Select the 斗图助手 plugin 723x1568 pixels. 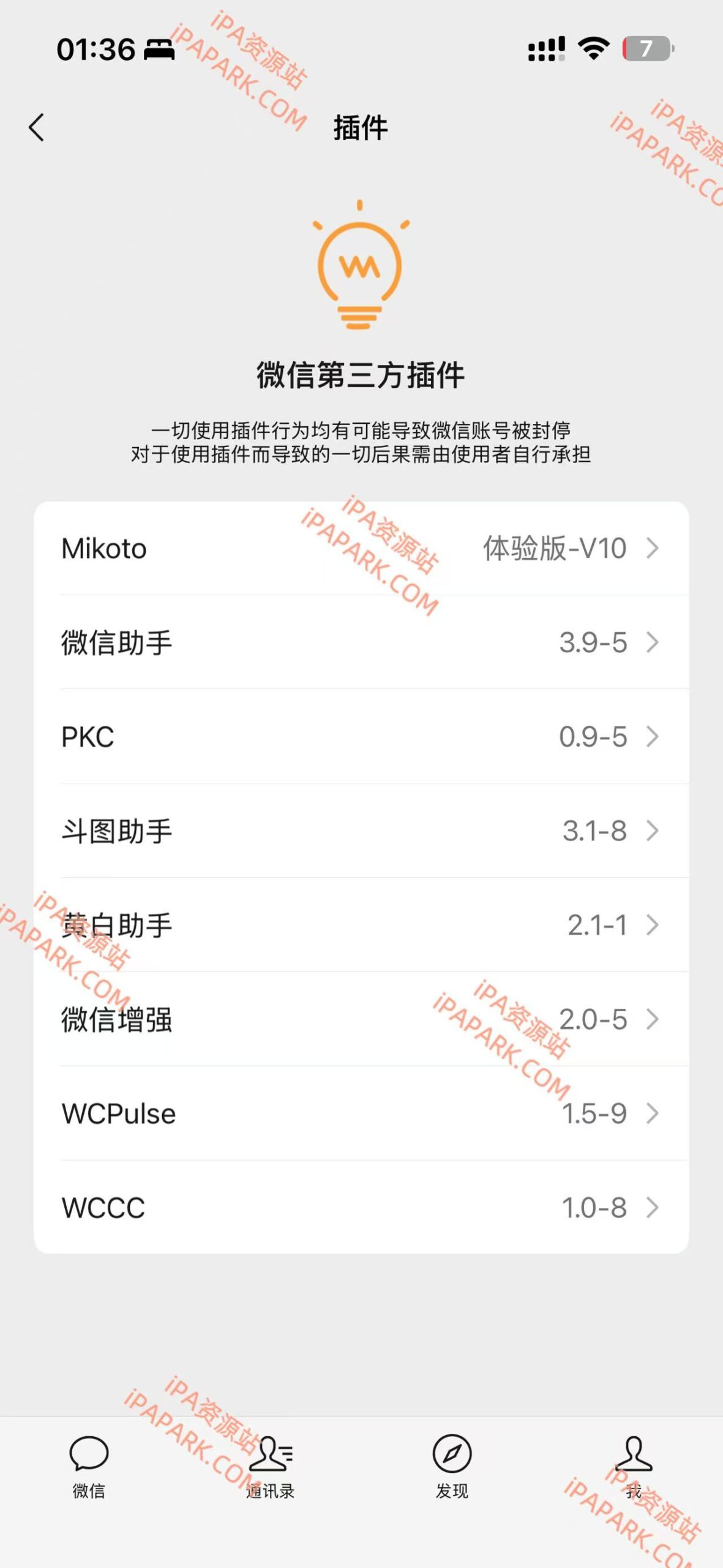[x=361, y=832]
